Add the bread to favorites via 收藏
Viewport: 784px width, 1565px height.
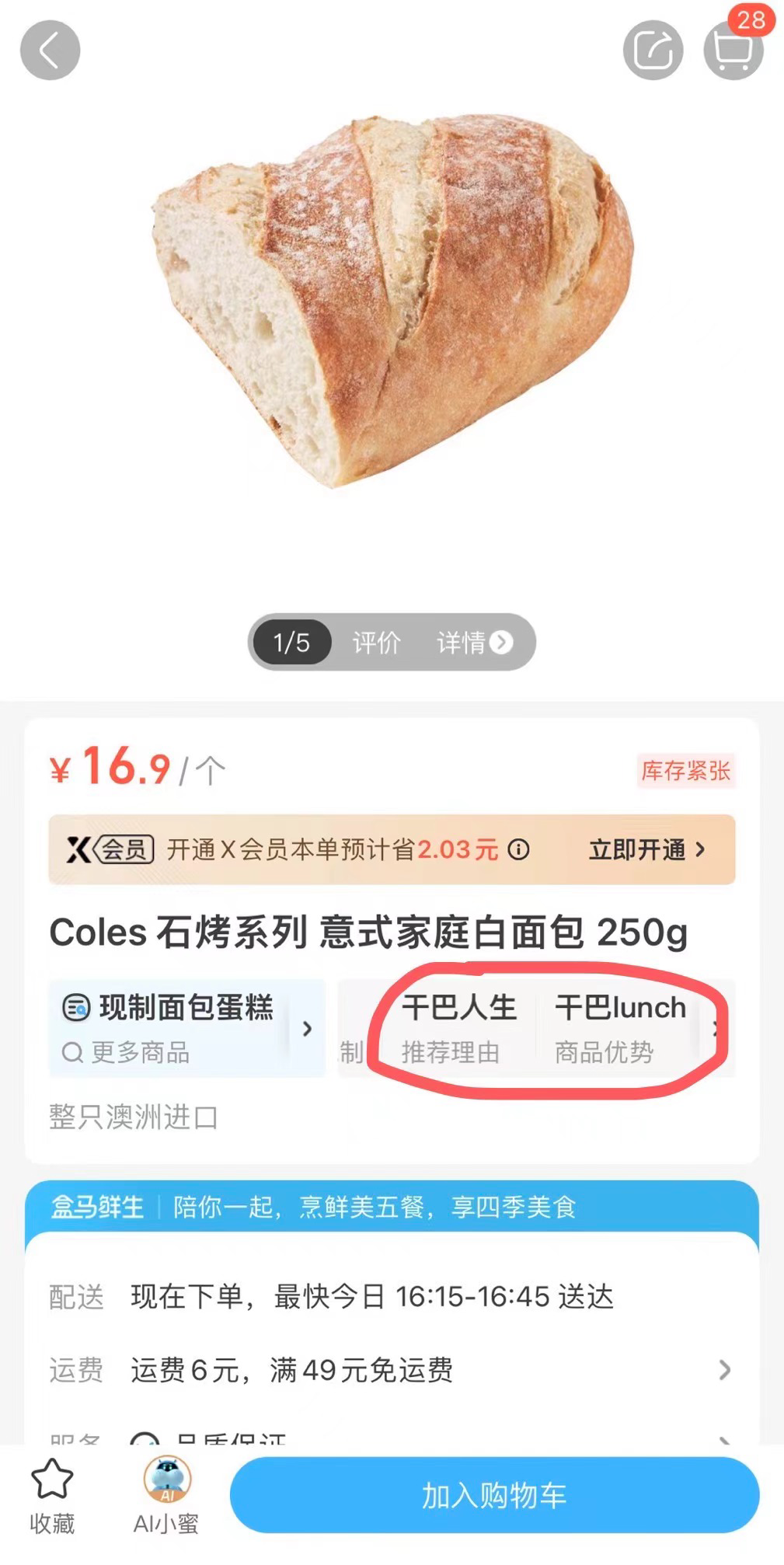tap(51, 1494)
